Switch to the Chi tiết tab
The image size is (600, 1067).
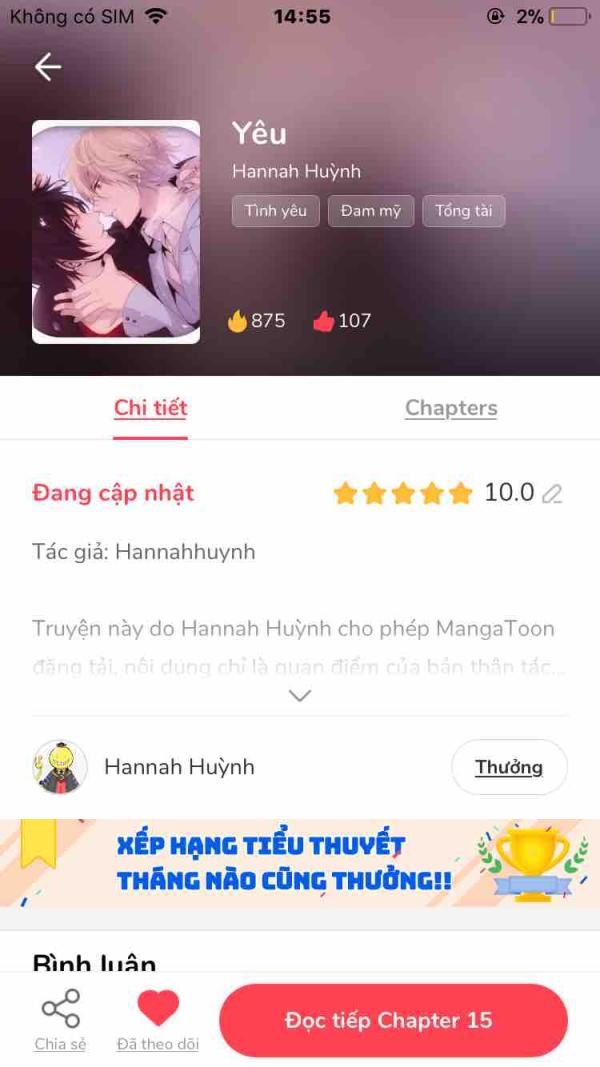150,408
